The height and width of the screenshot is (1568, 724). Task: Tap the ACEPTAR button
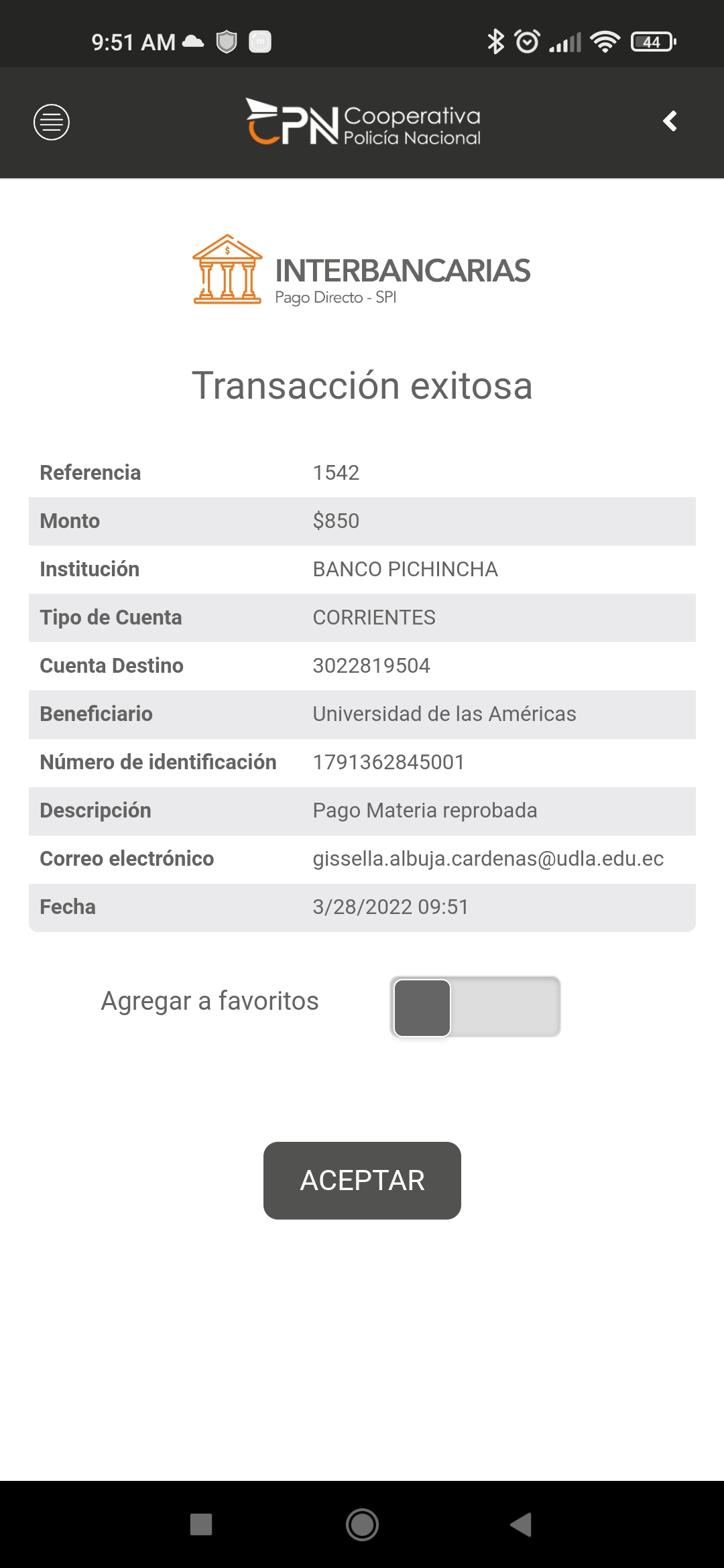tap(362, 1181)
